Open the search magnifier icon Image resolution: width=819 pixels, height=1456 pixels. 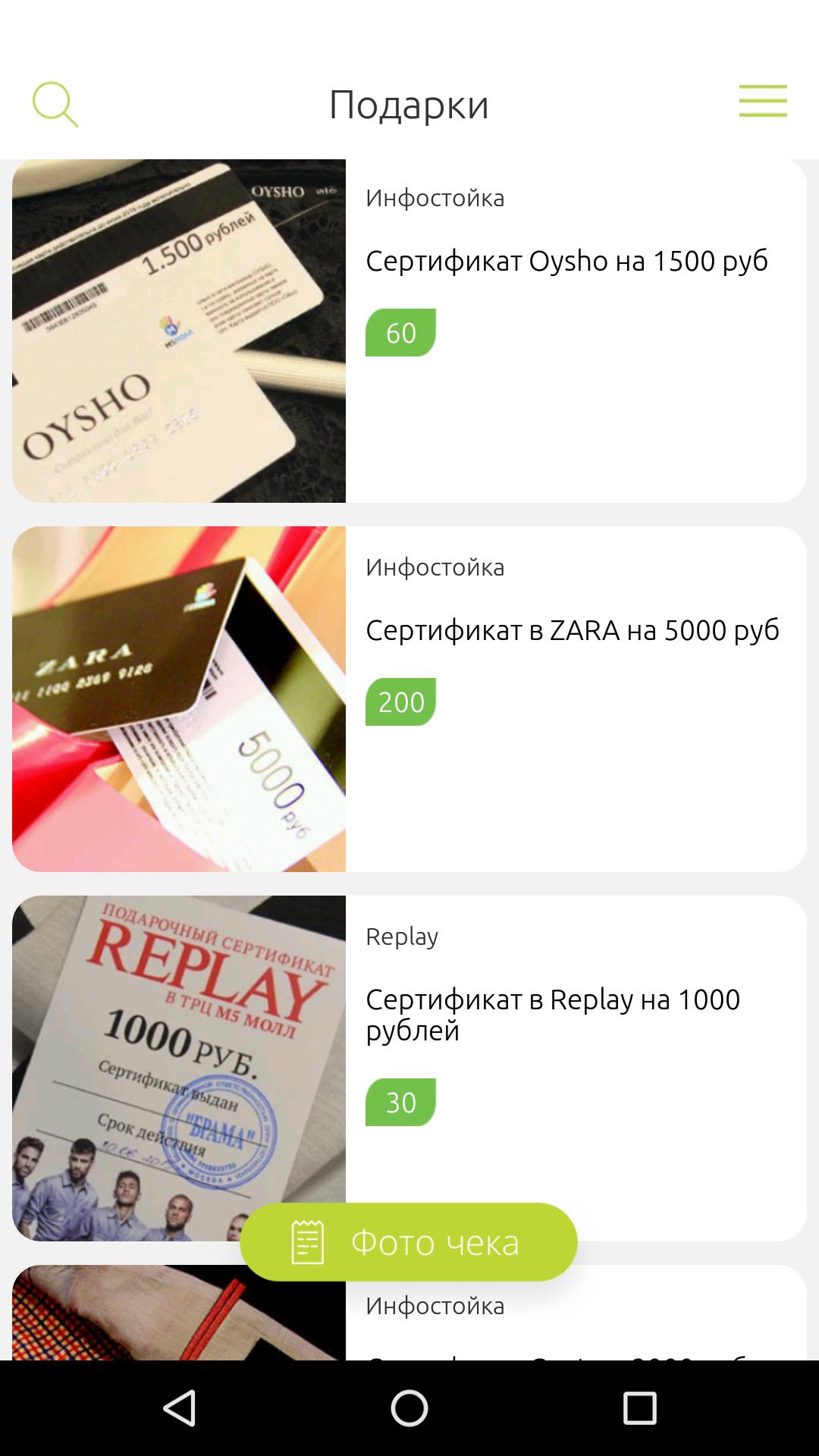click(x=55, y=104)
